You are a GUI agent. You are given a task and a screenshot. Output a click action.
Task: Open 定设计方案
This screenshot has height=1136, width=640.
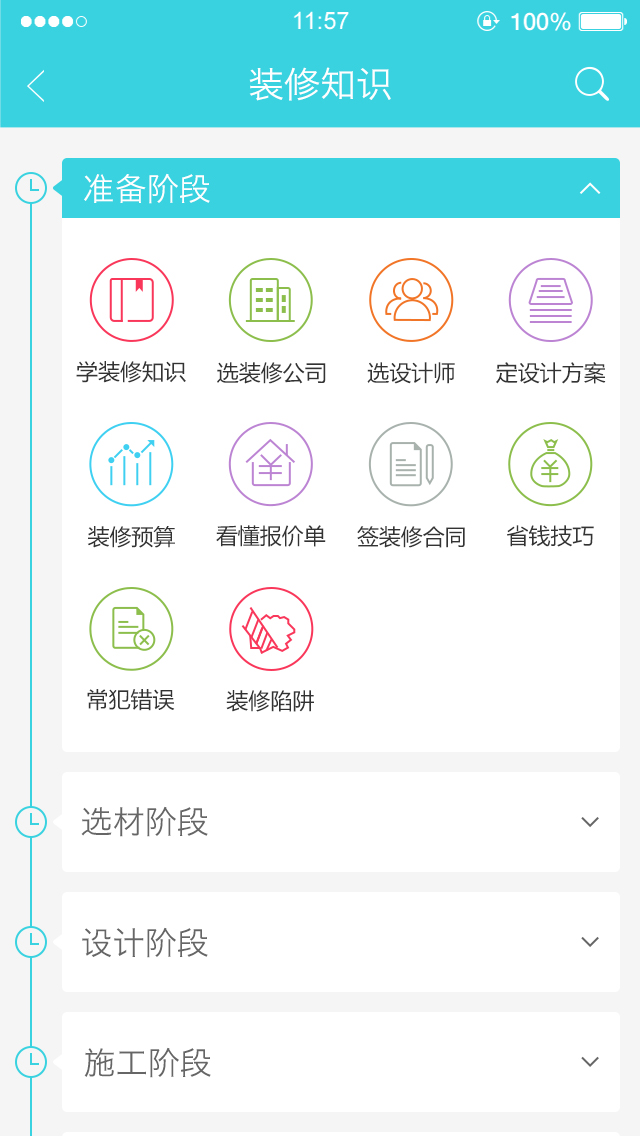pyautogui.click(x=550, y=321)
